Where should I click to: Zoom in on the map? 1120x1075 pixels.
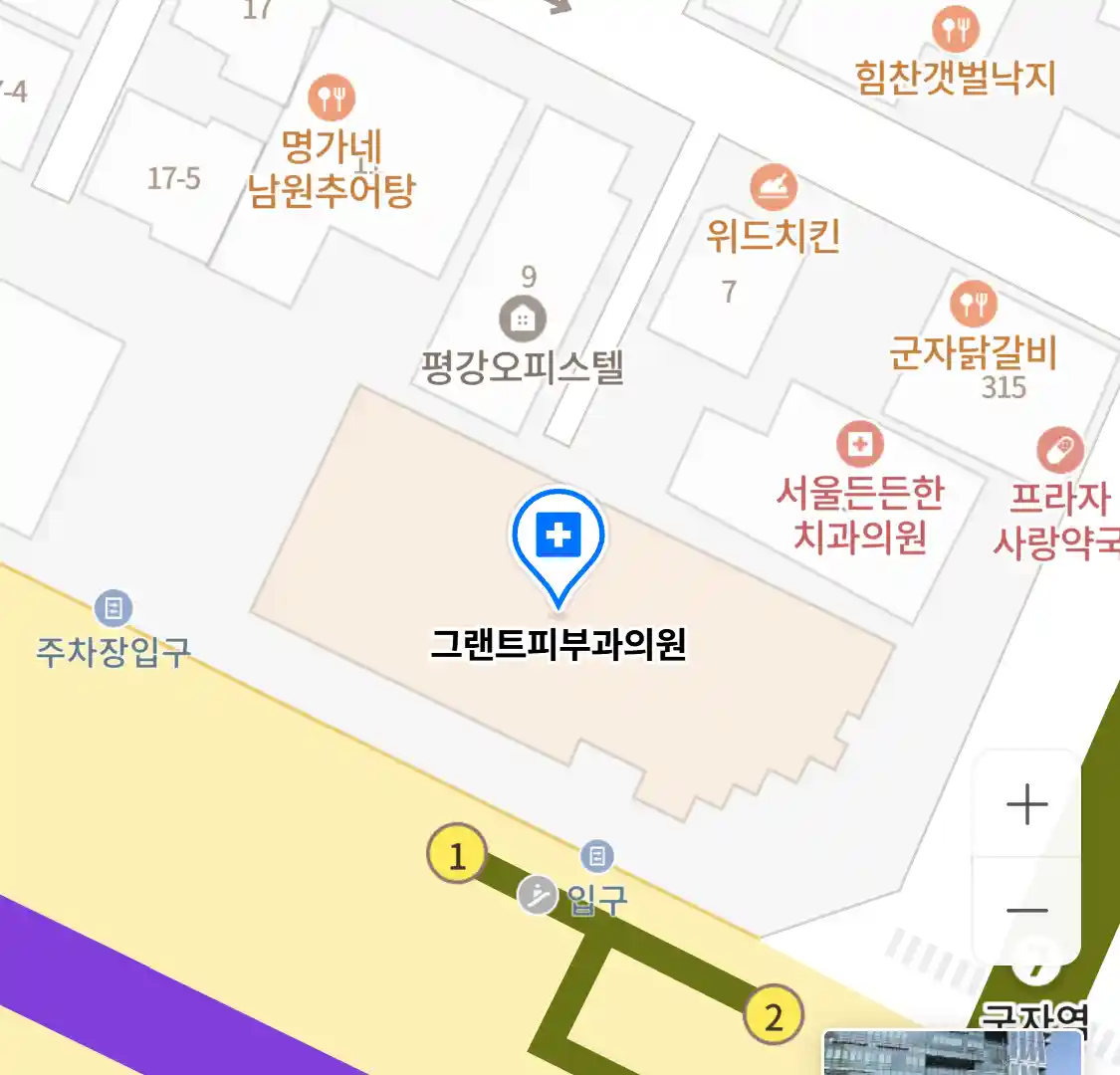1026,804
